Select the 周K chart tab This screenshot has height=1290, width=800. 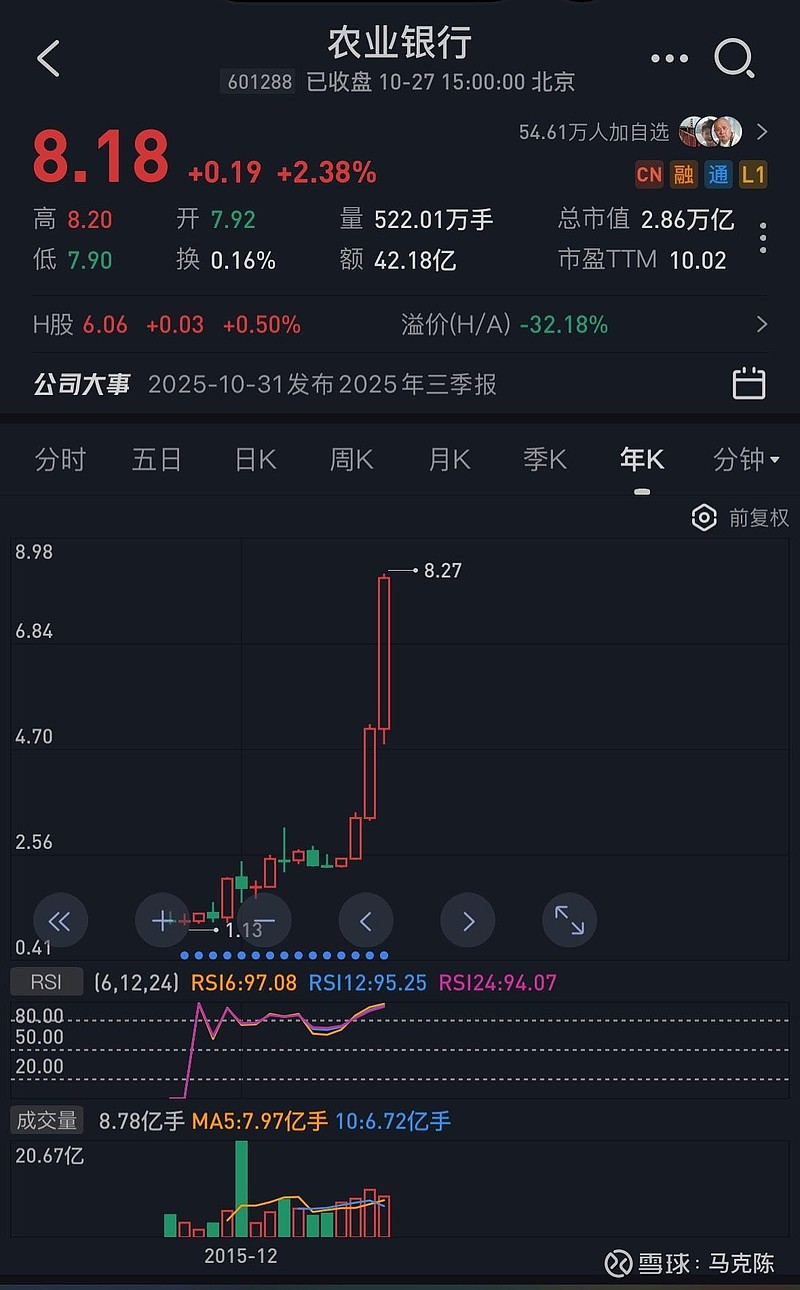click(x=352, y=460)
